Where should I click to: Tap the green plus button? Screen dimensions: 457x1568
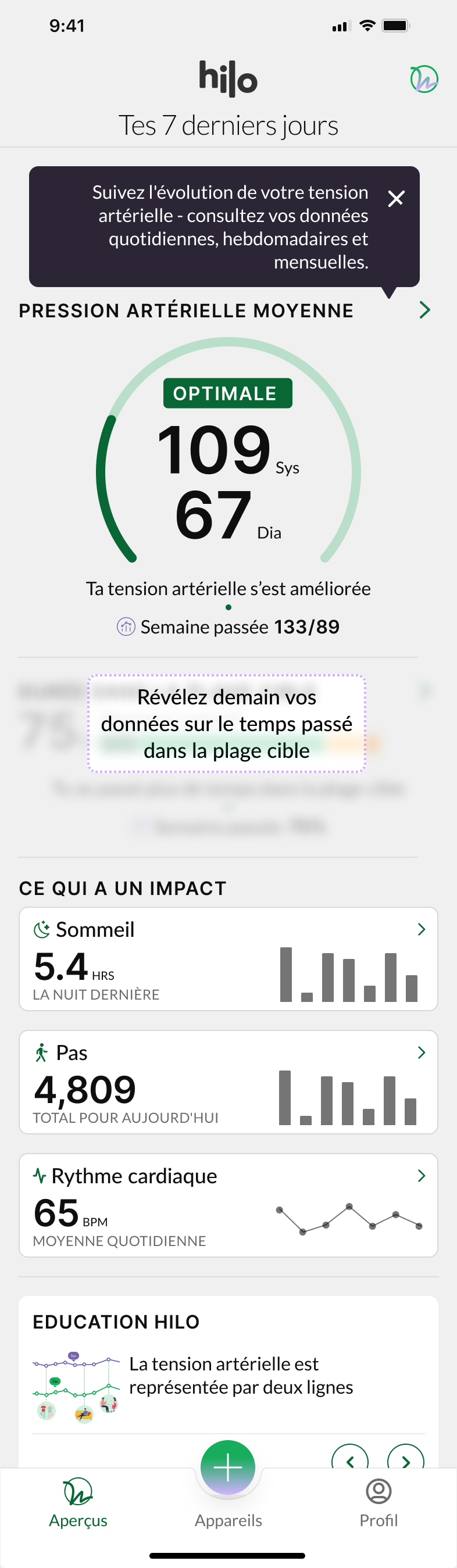tap(228, 1467)
